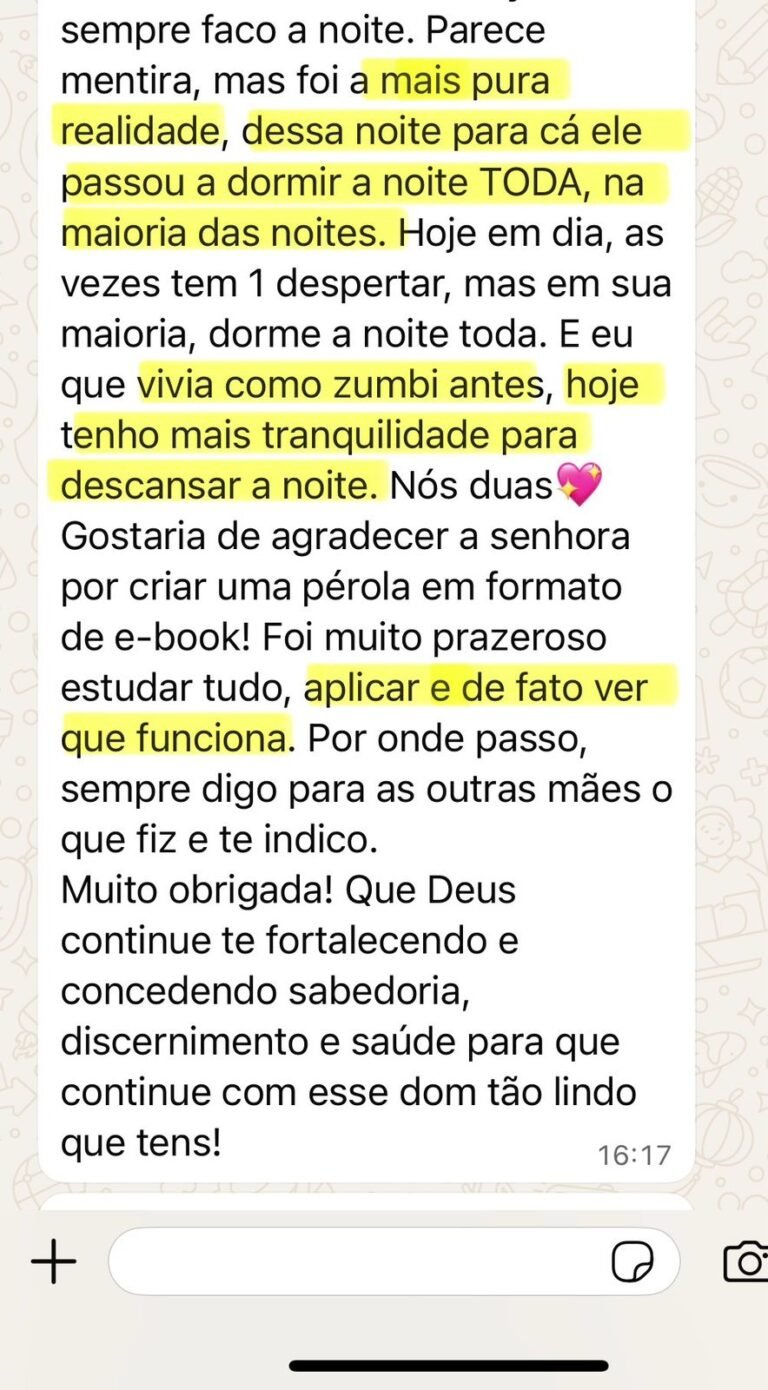Screen dimensions: 768x1390
Task: Open the camera to take a photo
Action: 746,1262
